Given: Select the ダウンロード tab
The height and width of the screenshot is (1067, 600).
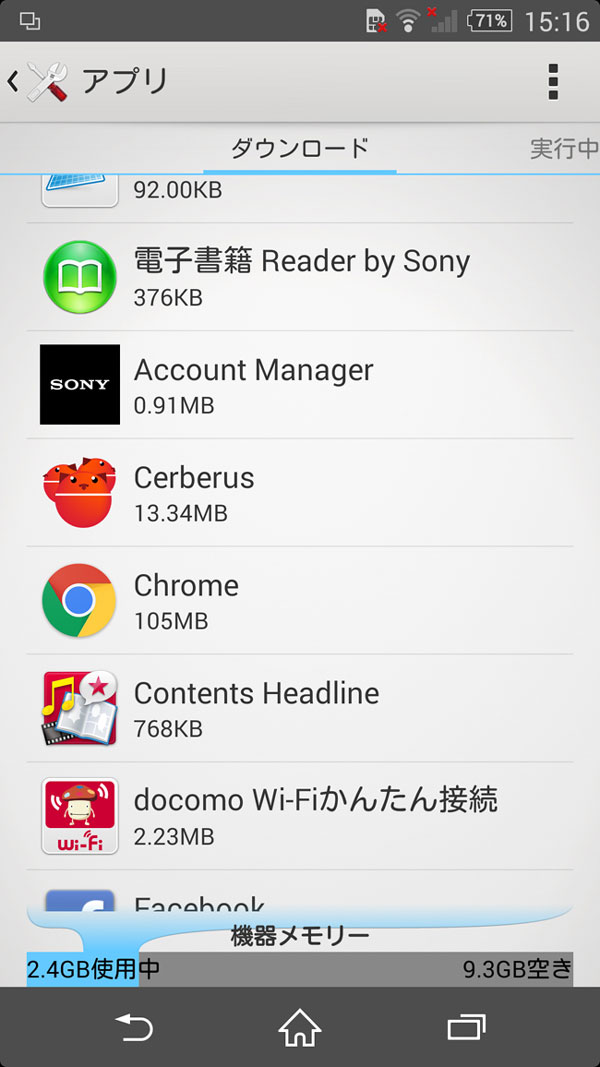Looking at the screenshot, I should (x=300, y=148).
